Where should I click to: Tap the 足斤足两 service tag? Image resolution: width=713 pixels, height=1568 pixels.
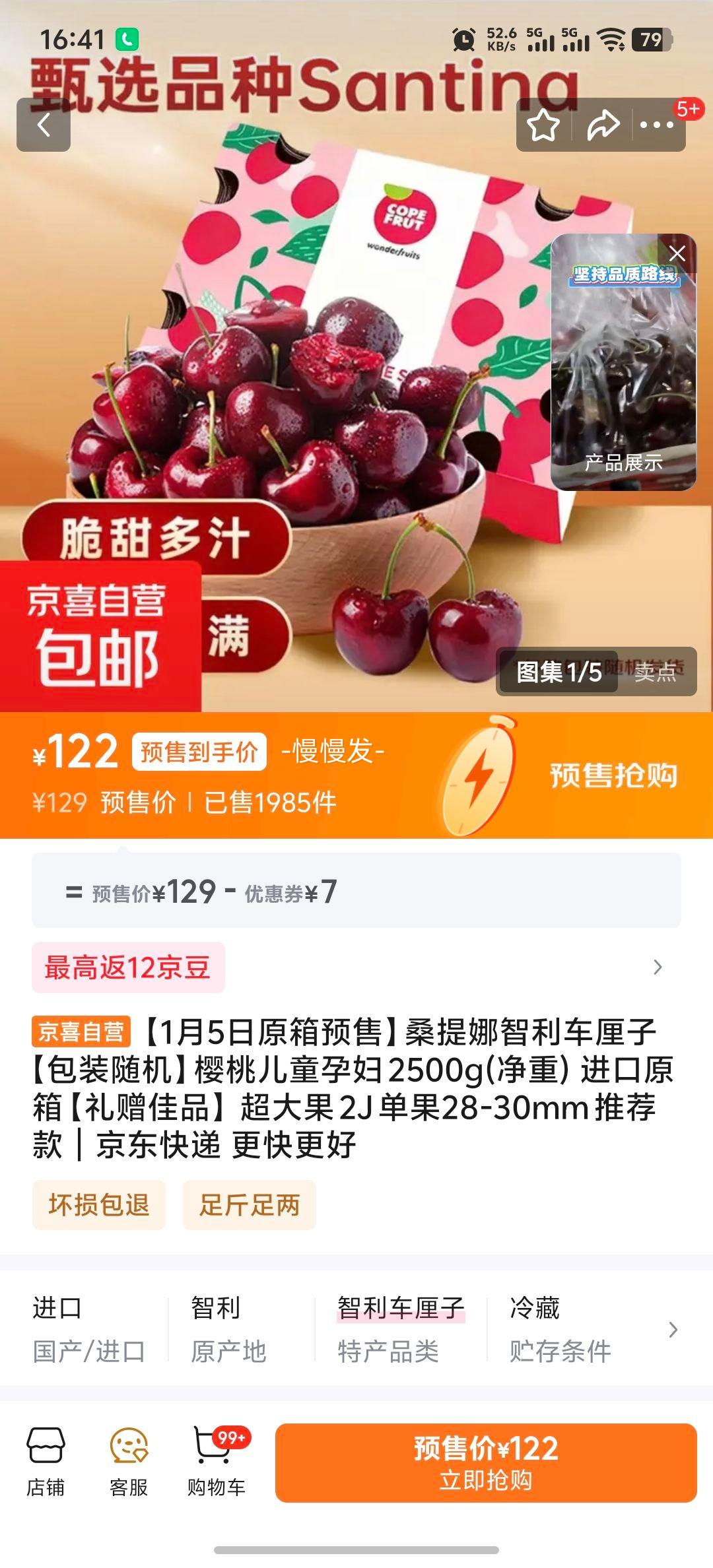(248, 1205)
